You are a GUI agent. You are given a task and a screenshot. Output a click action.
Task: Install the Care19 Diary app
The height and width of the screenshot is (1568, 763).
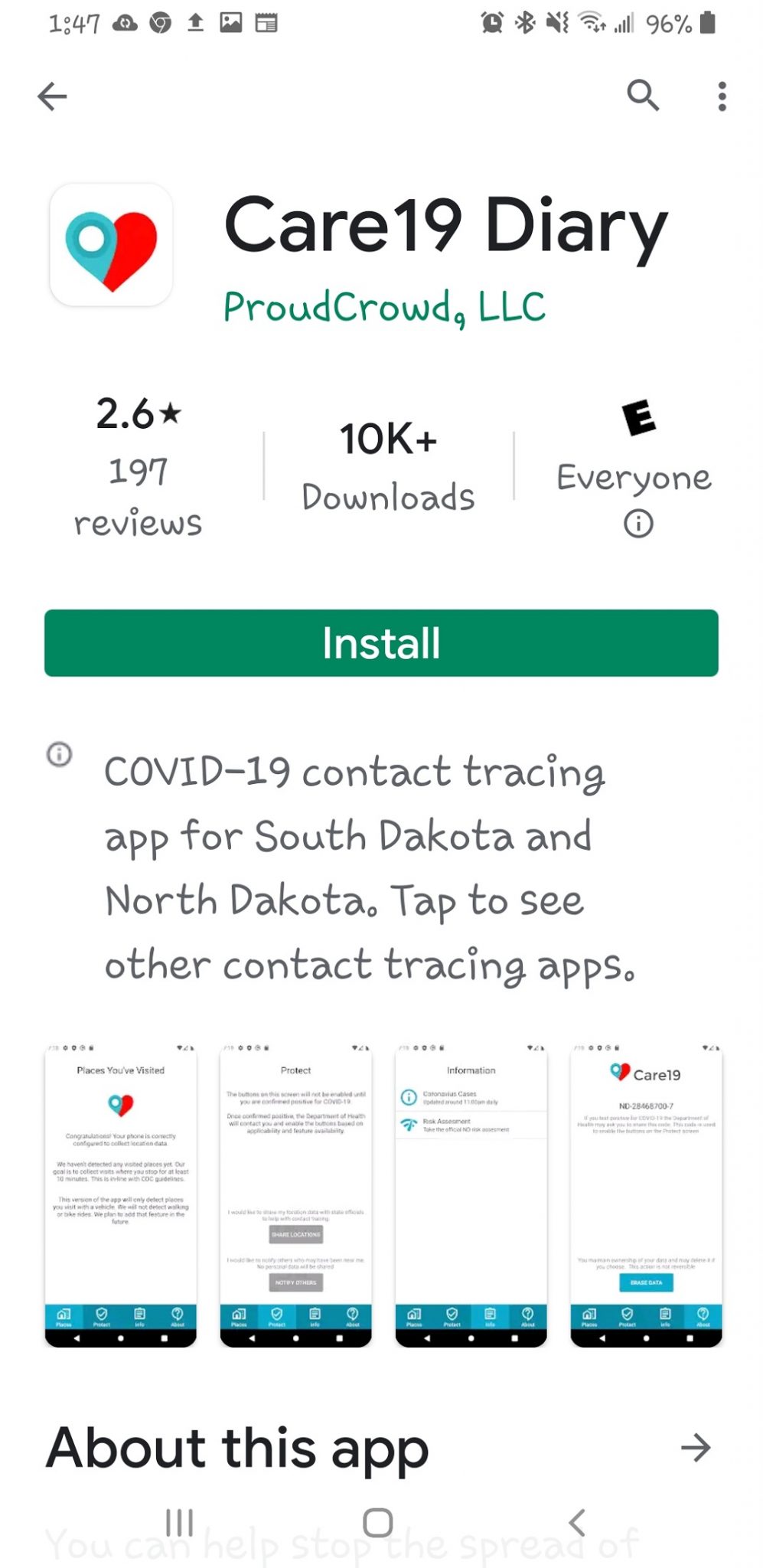point(381,643)
